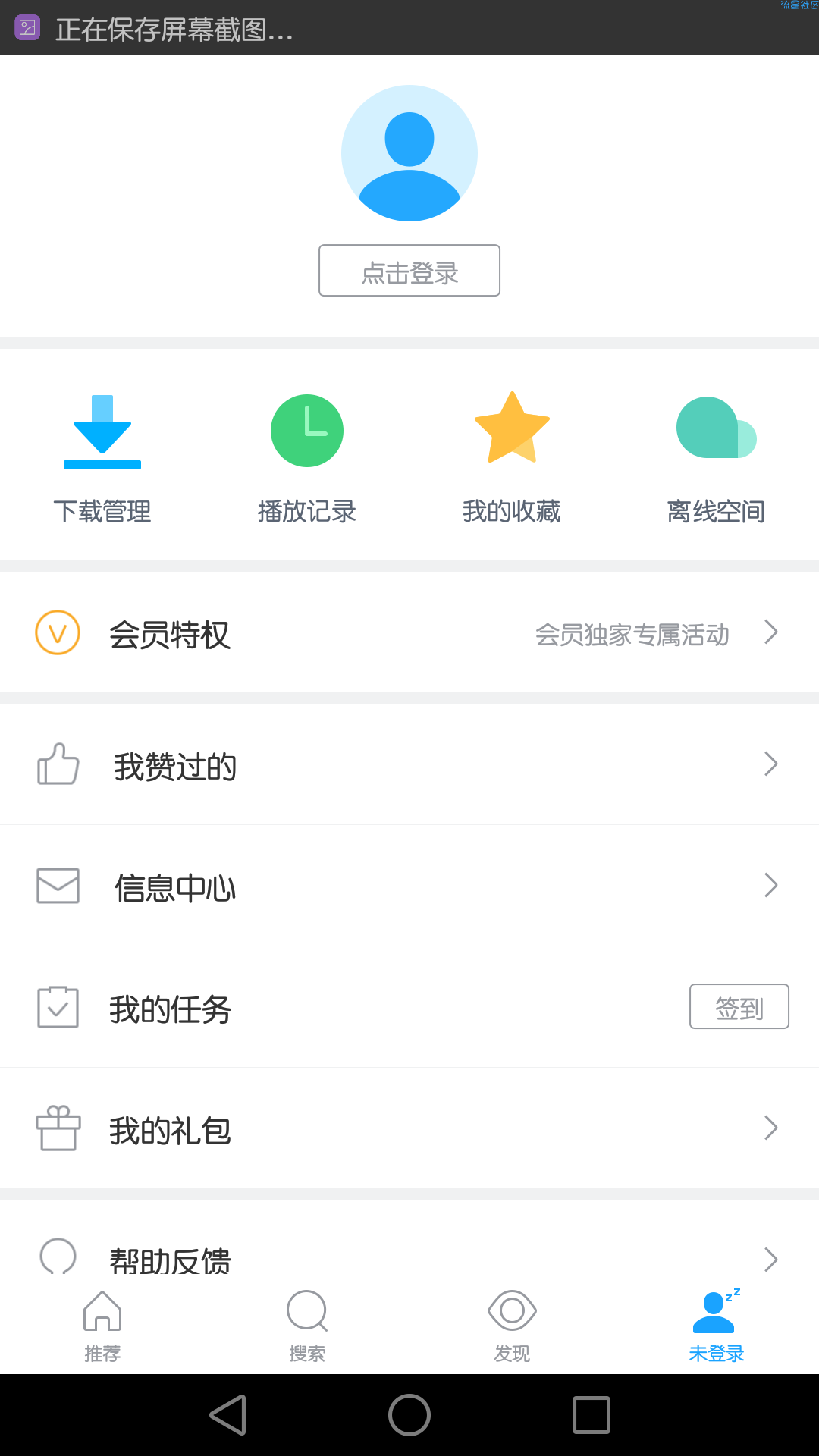This screenshot has width=819, height=1456.
Task: Switch to the 推荐 tab
Action: (102, 1327)
